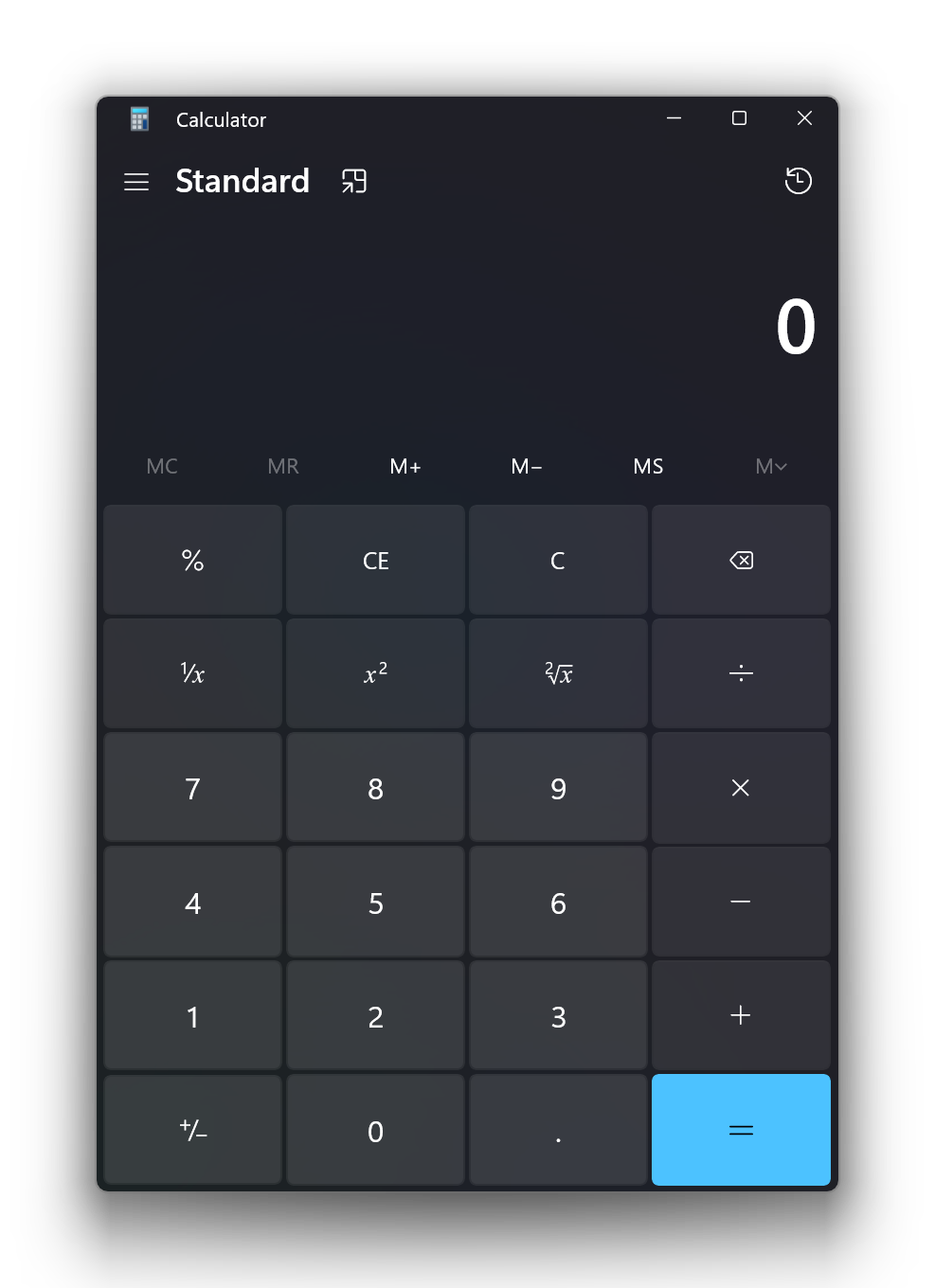
Task: Clear everything with the C button
Action: tap(558, 560)
